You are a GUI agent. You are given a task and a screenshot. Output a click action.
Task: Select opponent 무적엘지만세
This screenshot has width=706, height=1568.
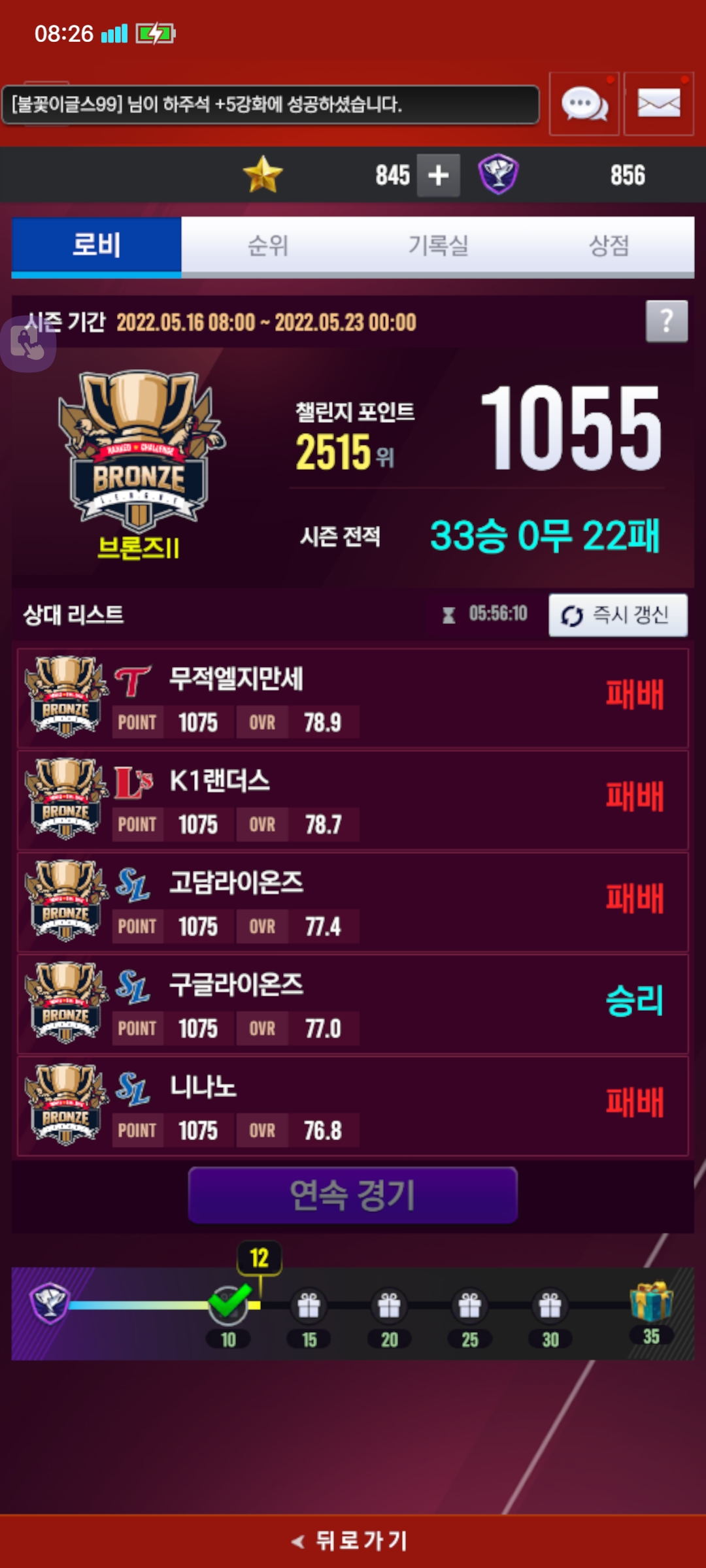(x=353, y=698)
